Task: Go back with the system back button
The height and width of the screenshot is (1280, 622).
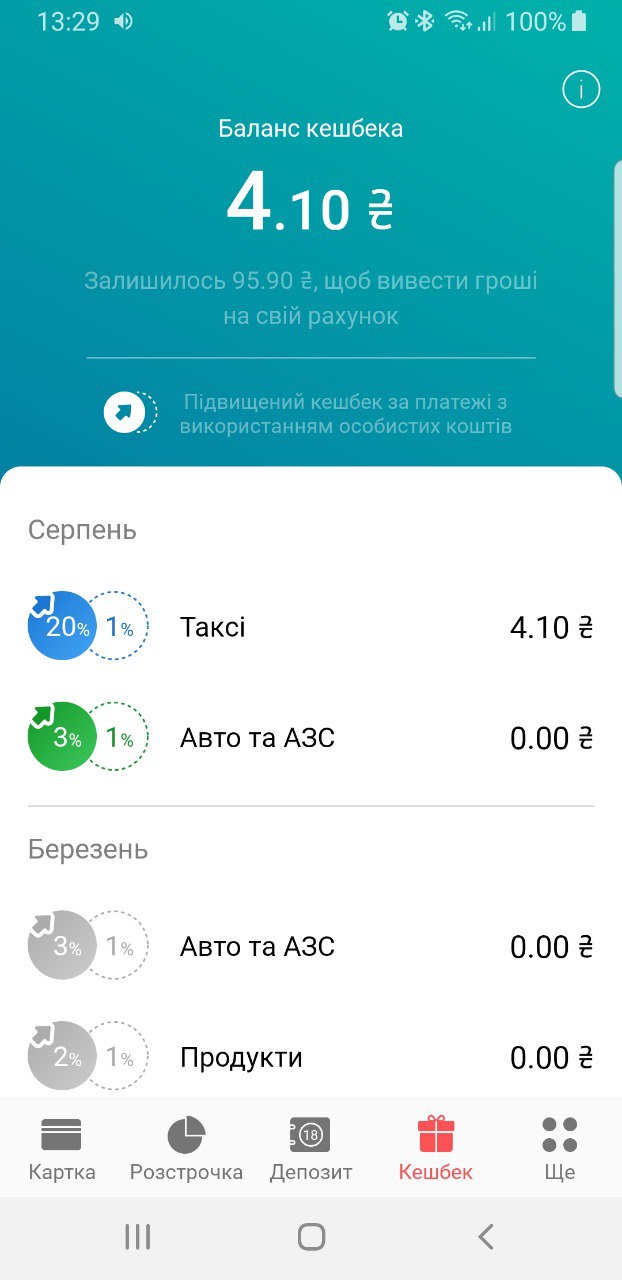Action: (x=486, y=1237)
